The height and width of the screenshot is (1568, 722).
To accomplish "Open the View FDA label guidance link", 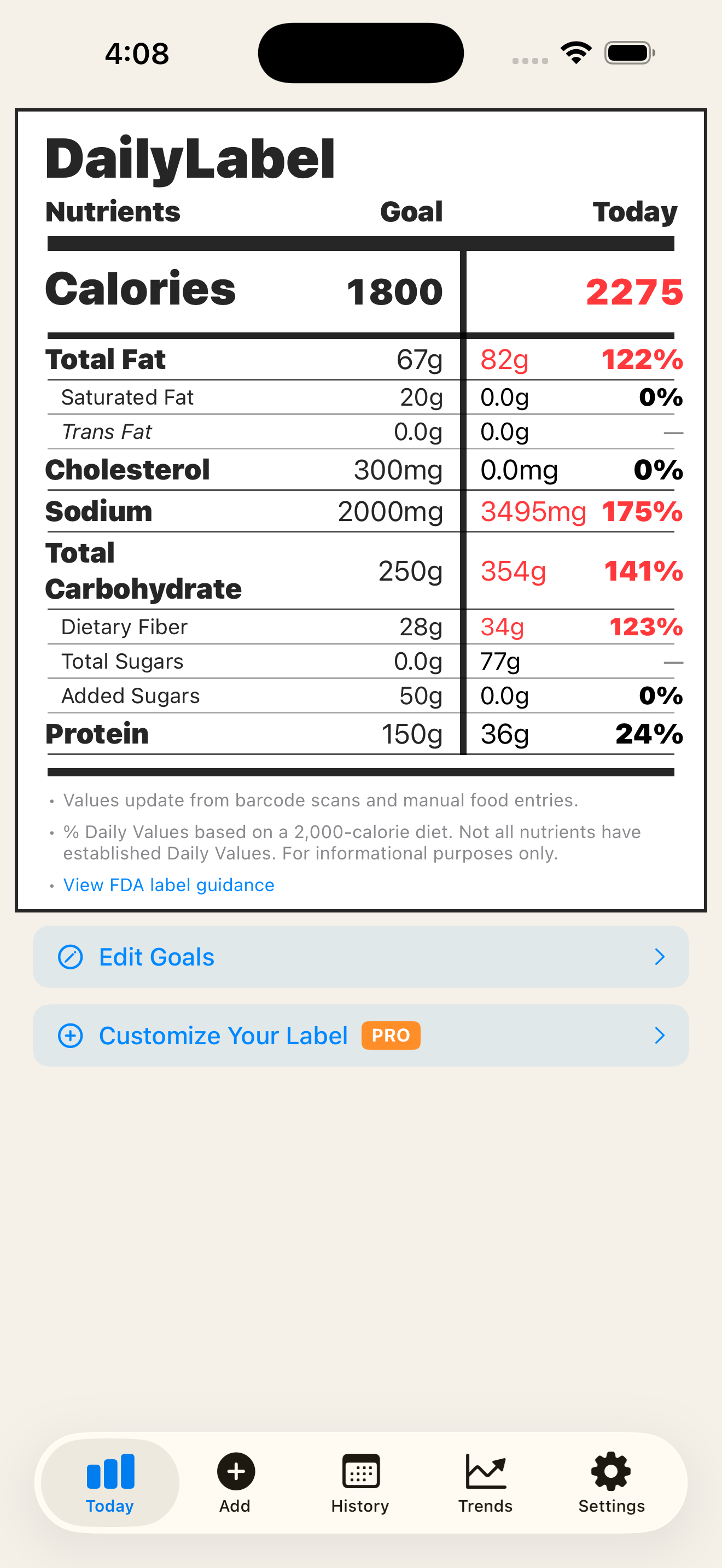I will click(x=168, y=885).
